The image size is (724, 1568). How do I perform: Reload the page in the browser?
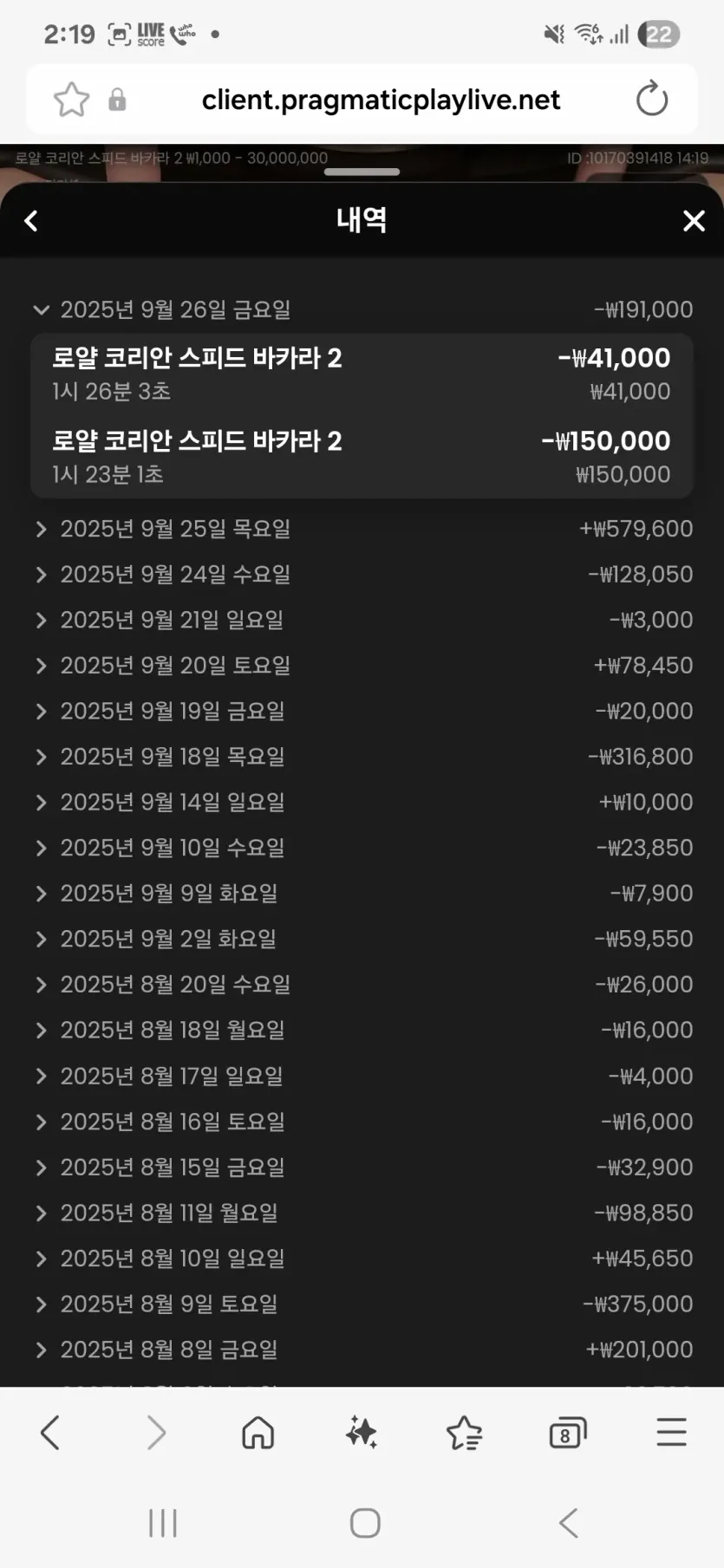click(x=651, y=100)
